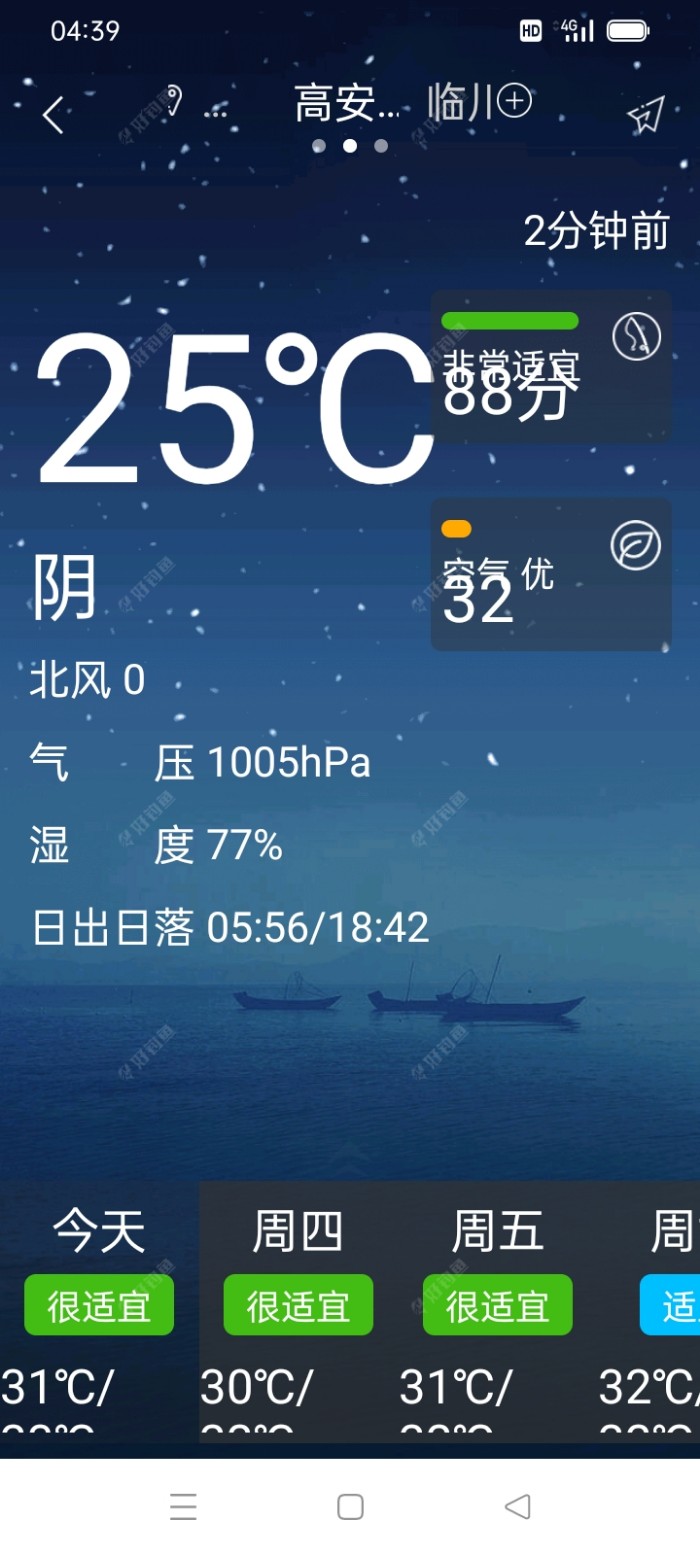Open recent apps from the navigation bar
700x1555 pixels.
pyautogui.click(x=183, y=1507)
